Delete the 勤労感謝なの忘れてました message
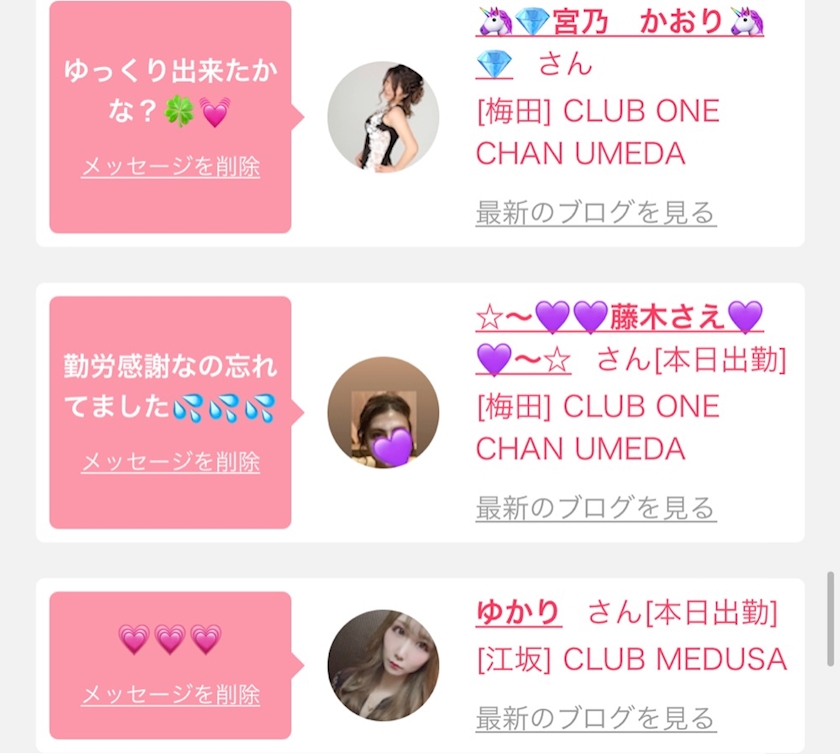 point(170,462)
